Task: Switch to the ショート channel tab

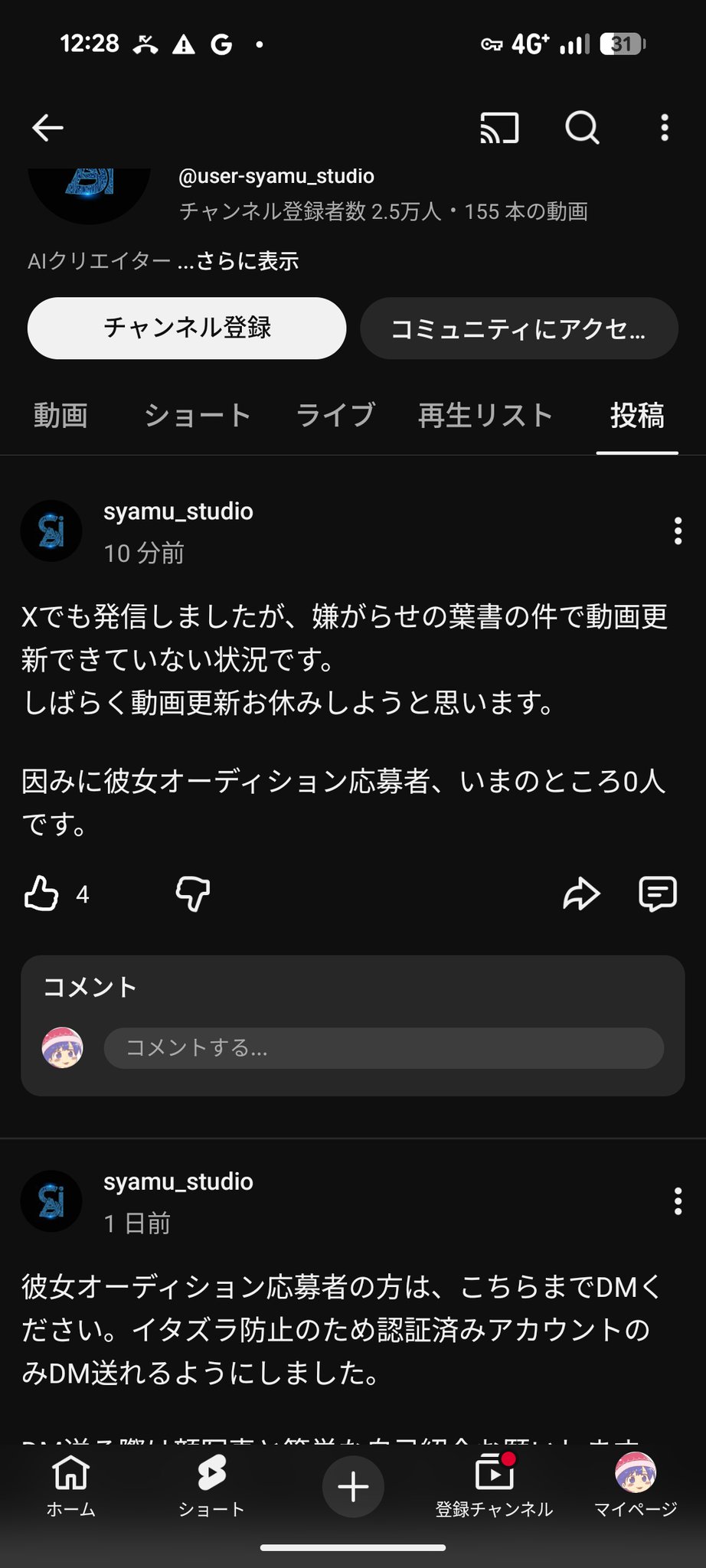Action: click(x=198, y=416)
